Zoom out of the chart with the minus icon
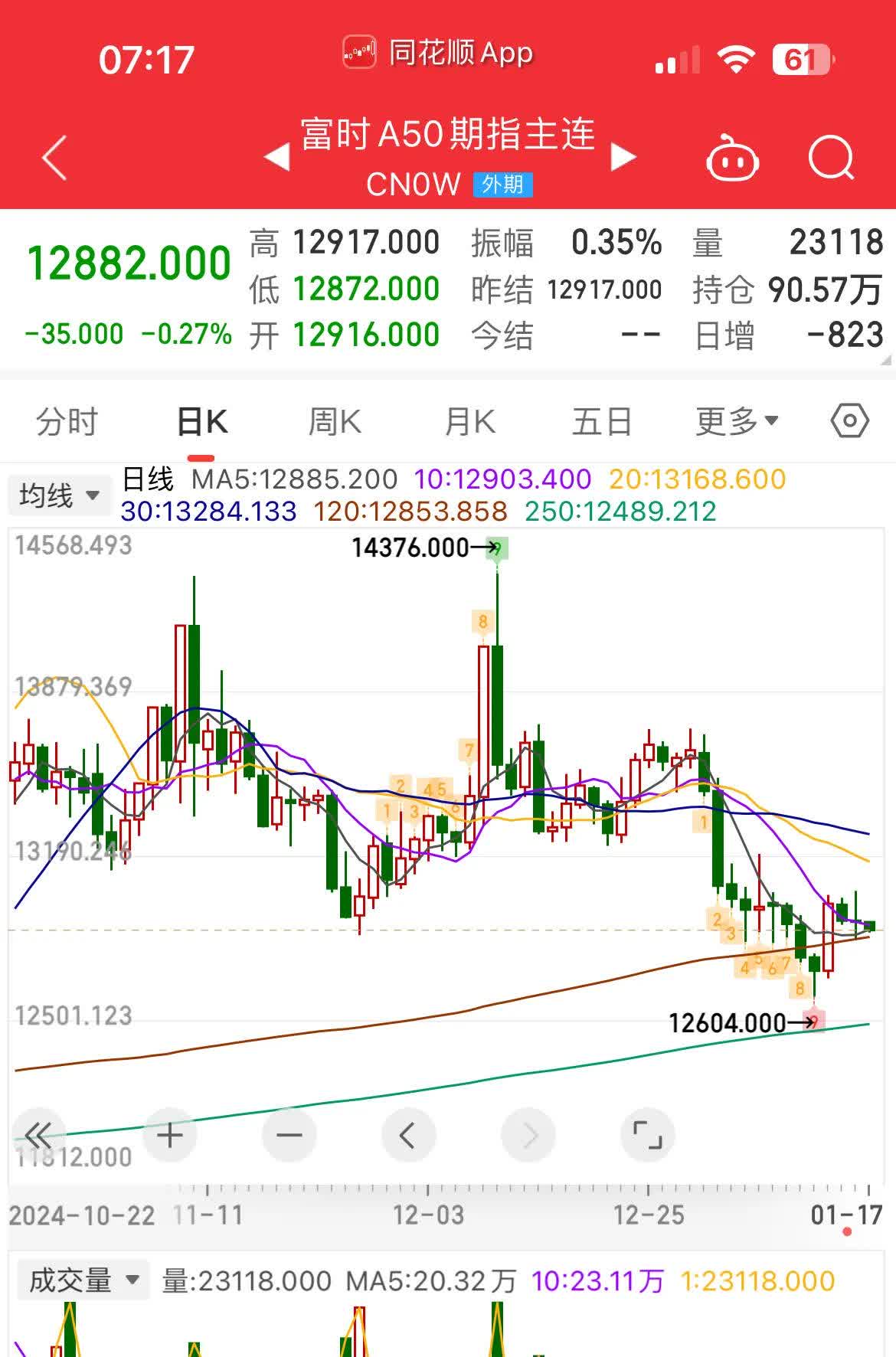Image resolution: width=896 pixels, height=1357 pixels. coord(289,1136)
